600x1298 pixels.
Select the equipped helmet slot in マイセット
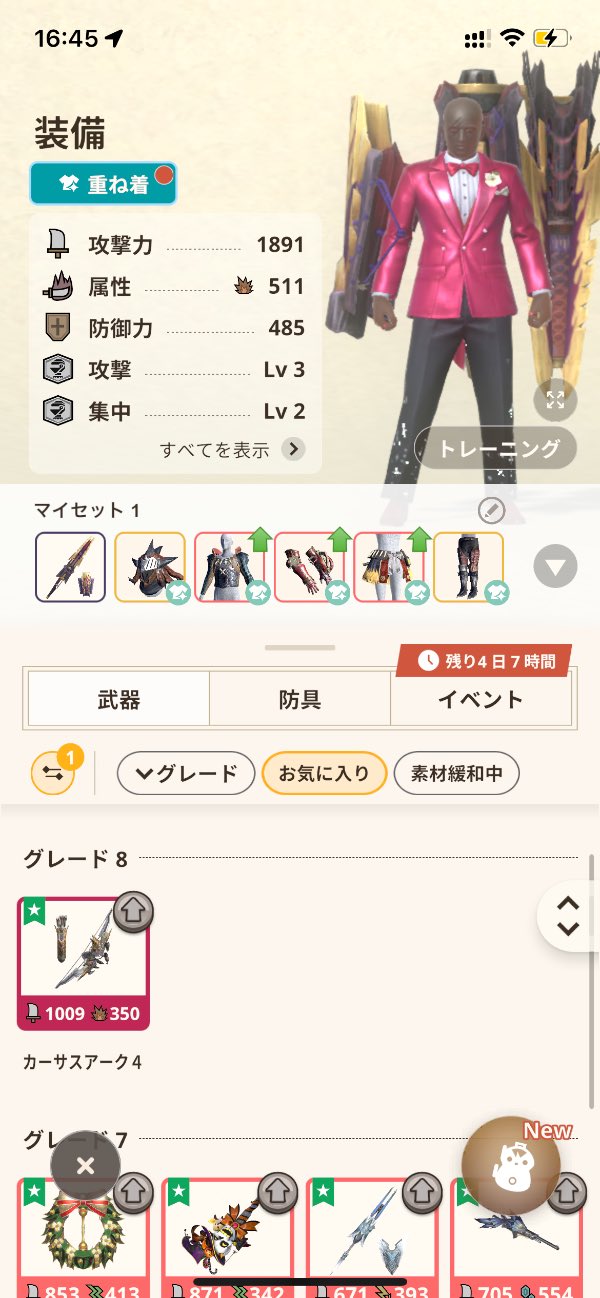150,567
